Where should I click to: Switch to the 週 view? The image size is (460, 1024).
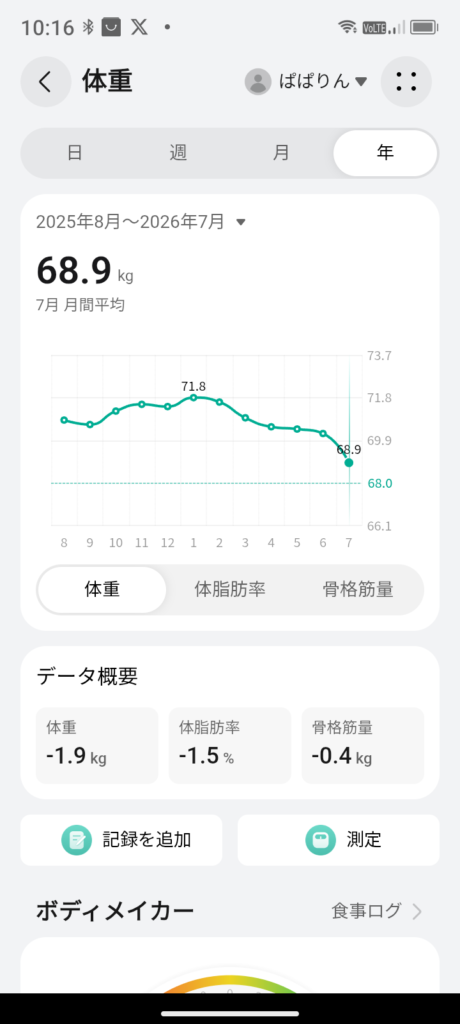pyautogui.click(x=178, y=153)
